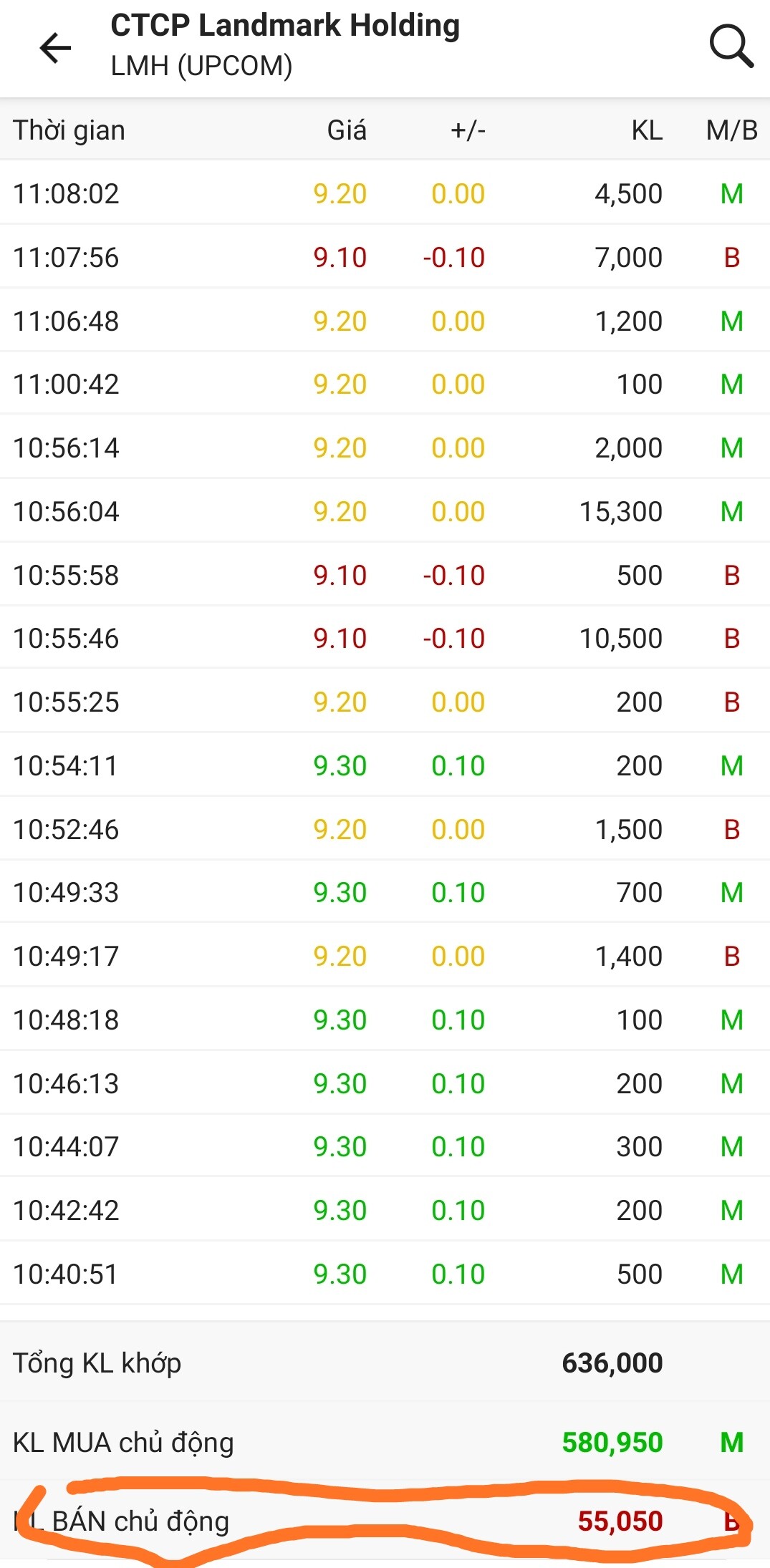The width and height of the screenshot is (770, 1568).
Task: Go back from LMH stock details
Action: tap(55, 48)
